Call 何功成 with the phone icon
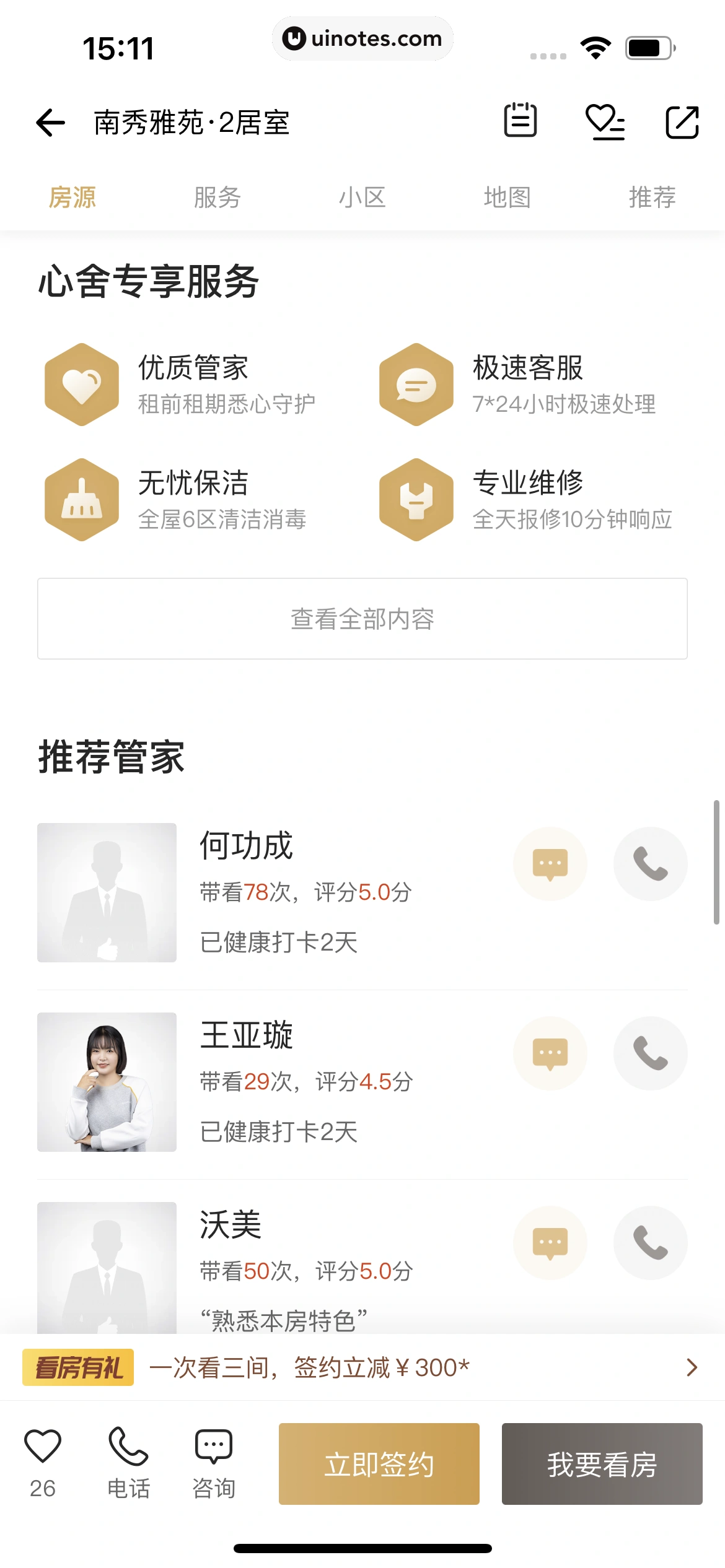 [650, 865]
